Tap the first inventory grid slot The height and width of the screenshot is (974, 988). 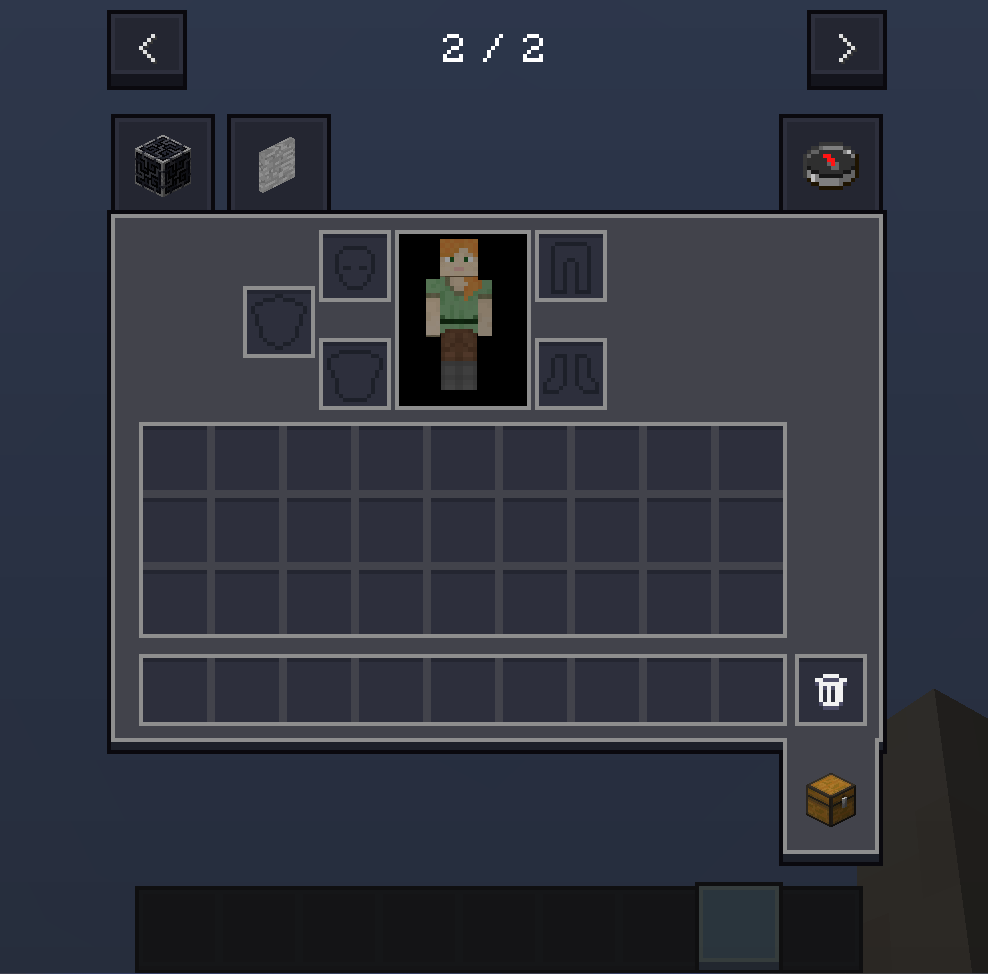tap(176, 460)
